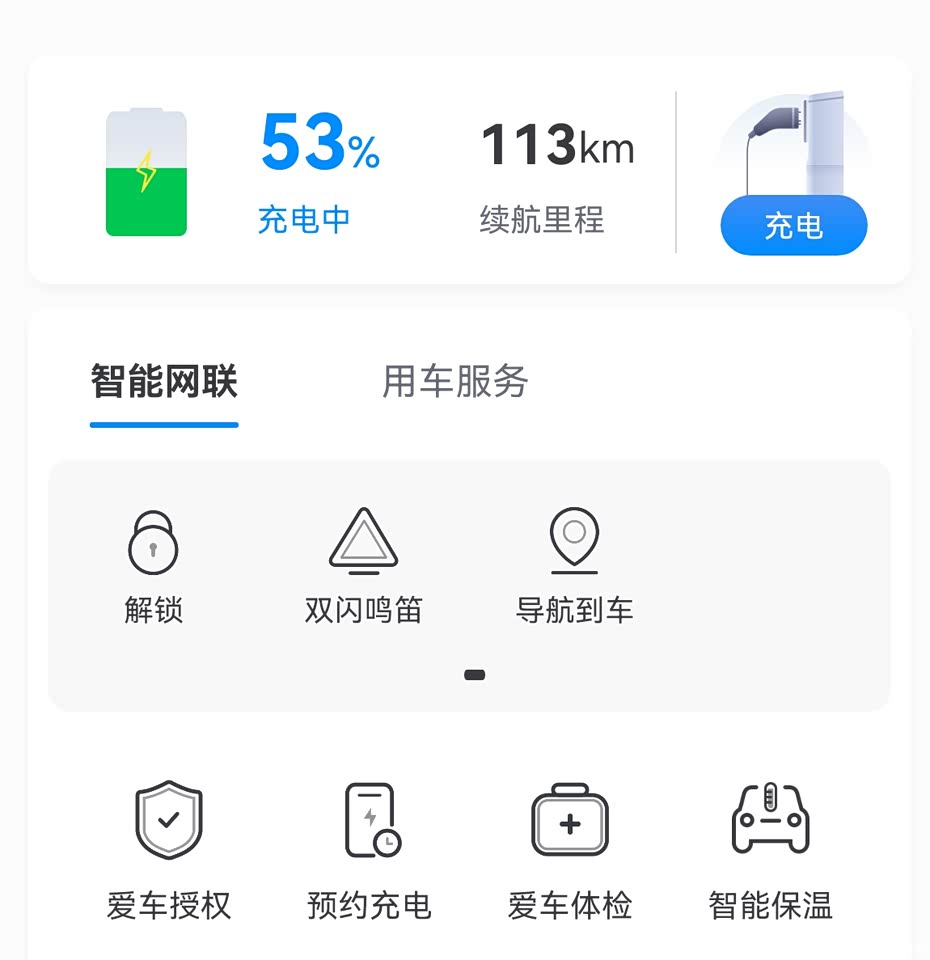Image resolution: width=930 pixels, height=960 pixels.
Task: Open 智能保温 smart heat preservation
Action: click(x=770, y=850)
